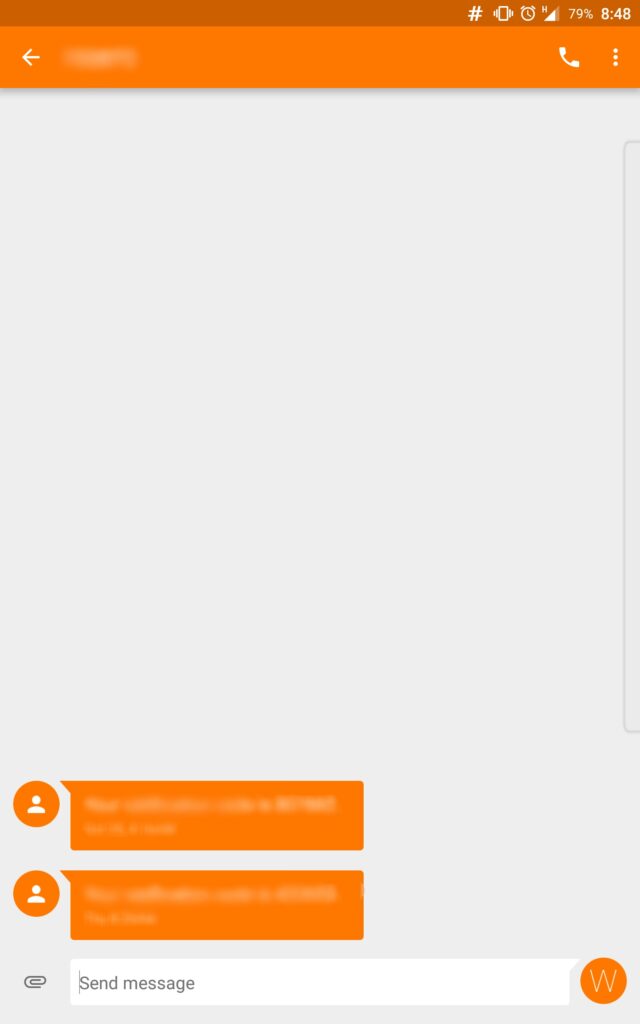Focus the Send message field
Screen dimensions: 640x1024
320,982
